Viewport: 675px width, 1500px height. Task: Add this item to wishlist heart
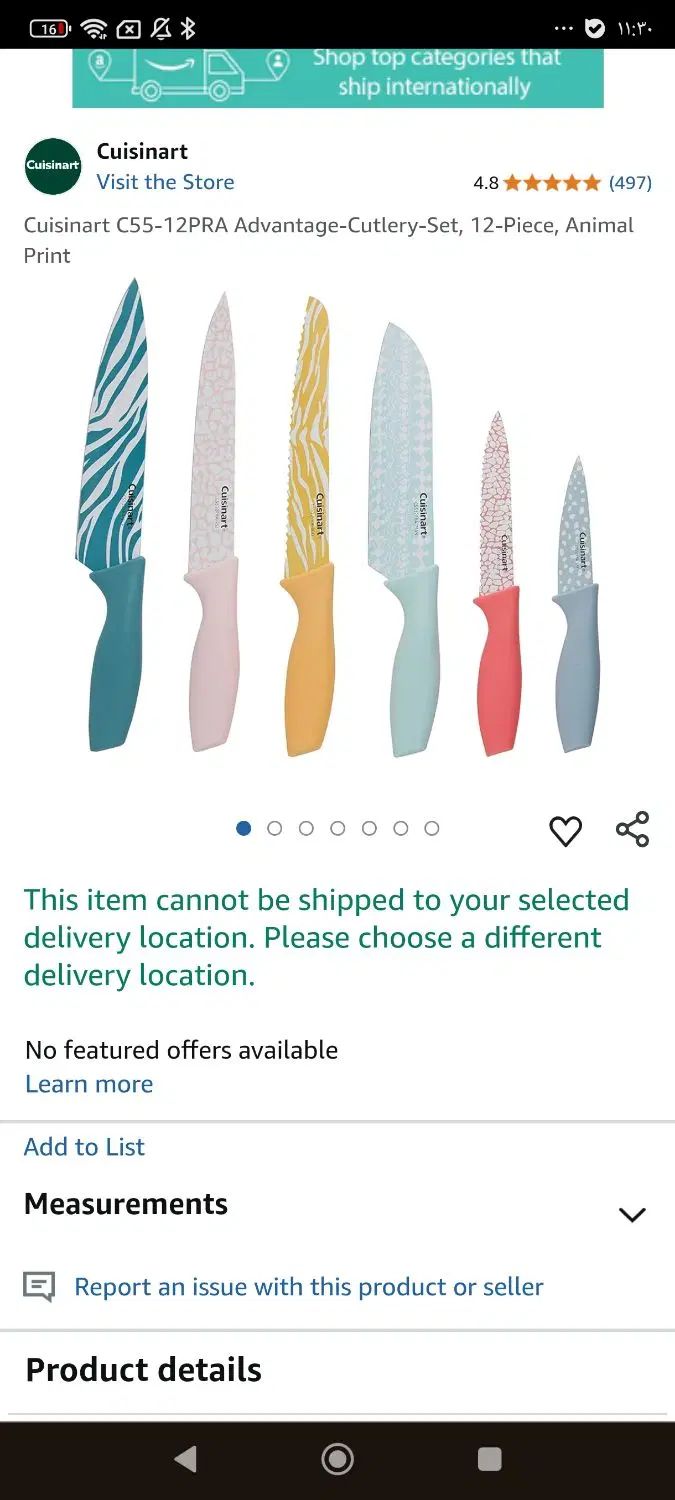tap(565, 831)
